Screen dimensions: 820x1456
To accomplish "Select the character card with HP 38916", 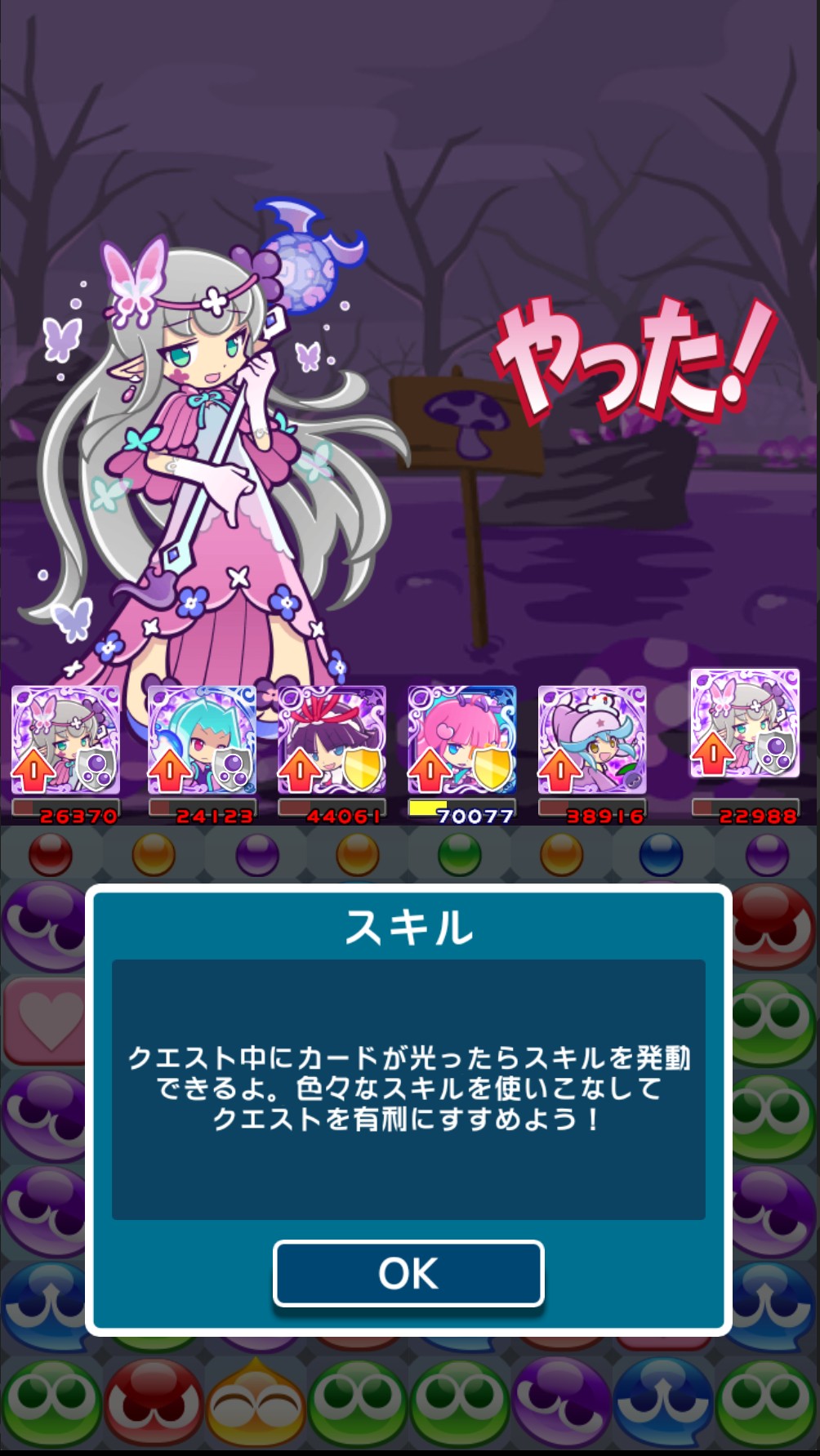I will (x=592, y=741).
